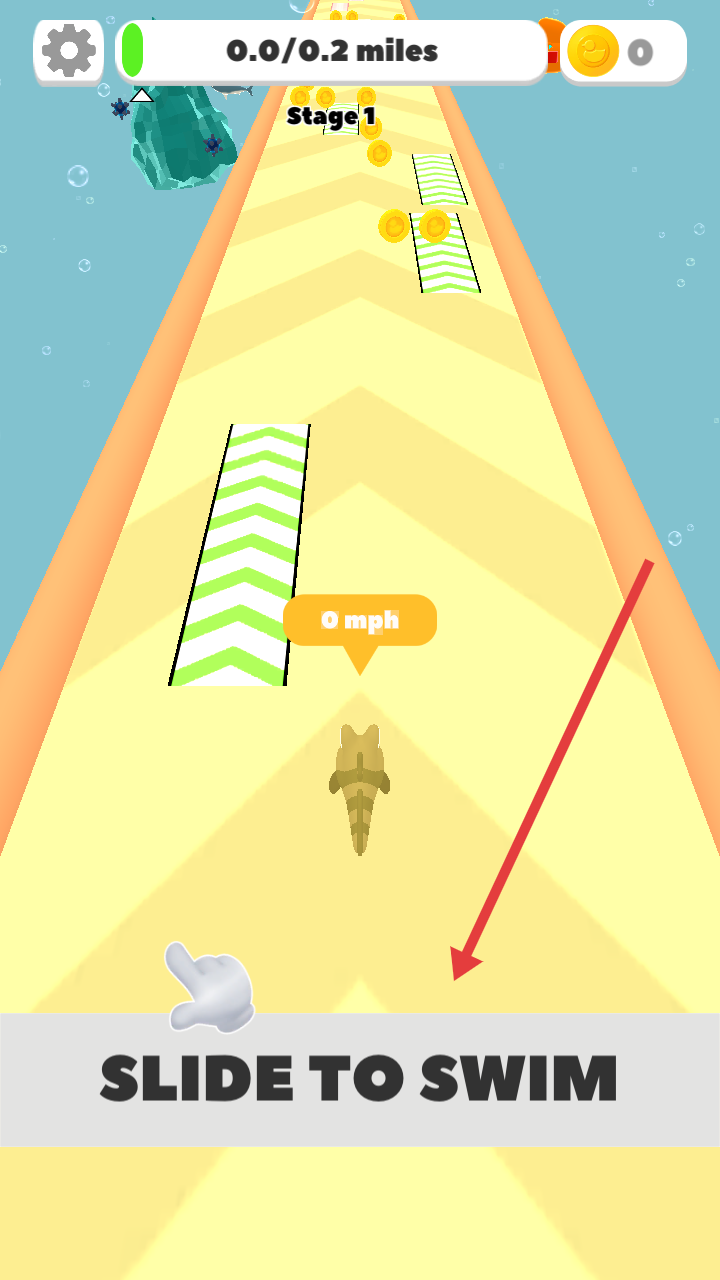Open the settings gear

69,50
